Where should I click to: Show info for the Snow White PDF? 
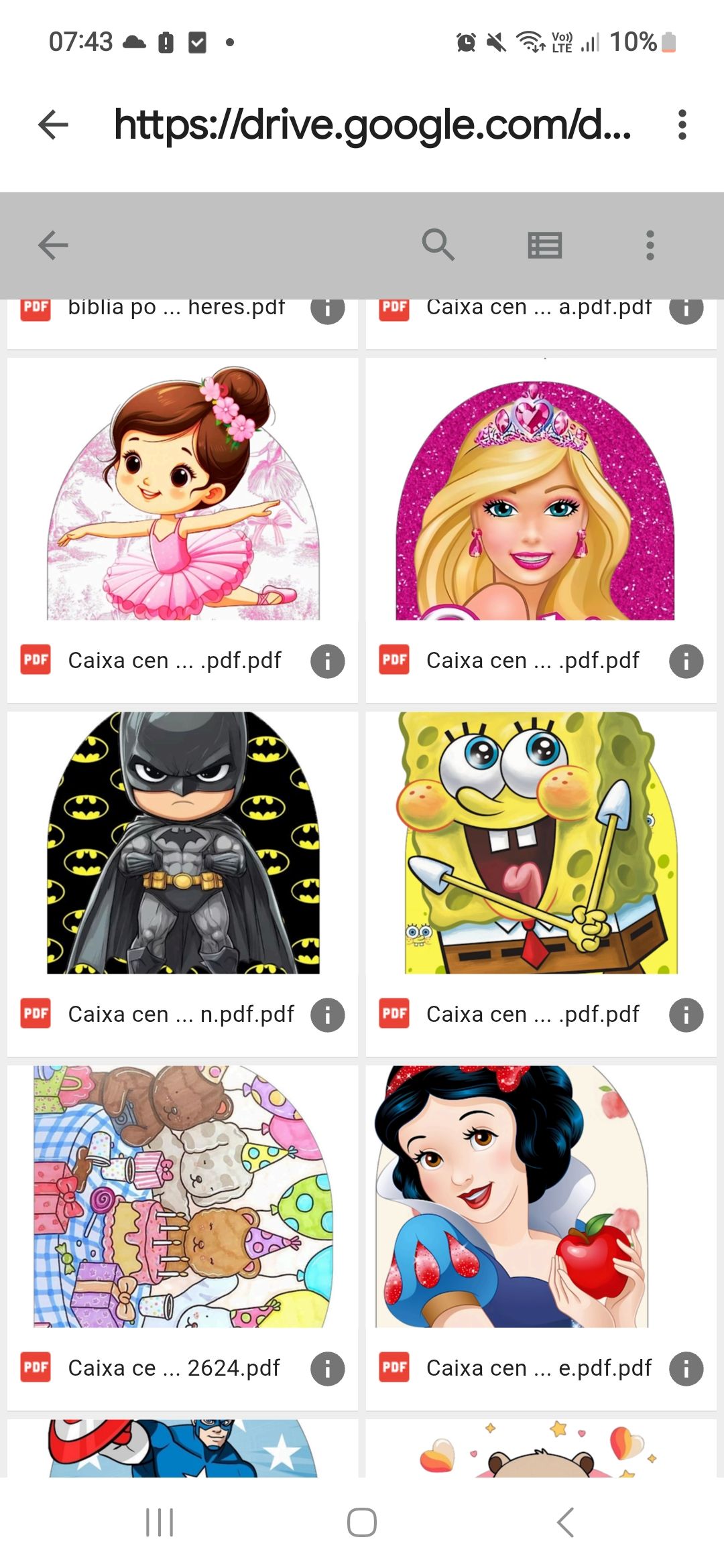pyautogui.click(x=686, y=1369)
